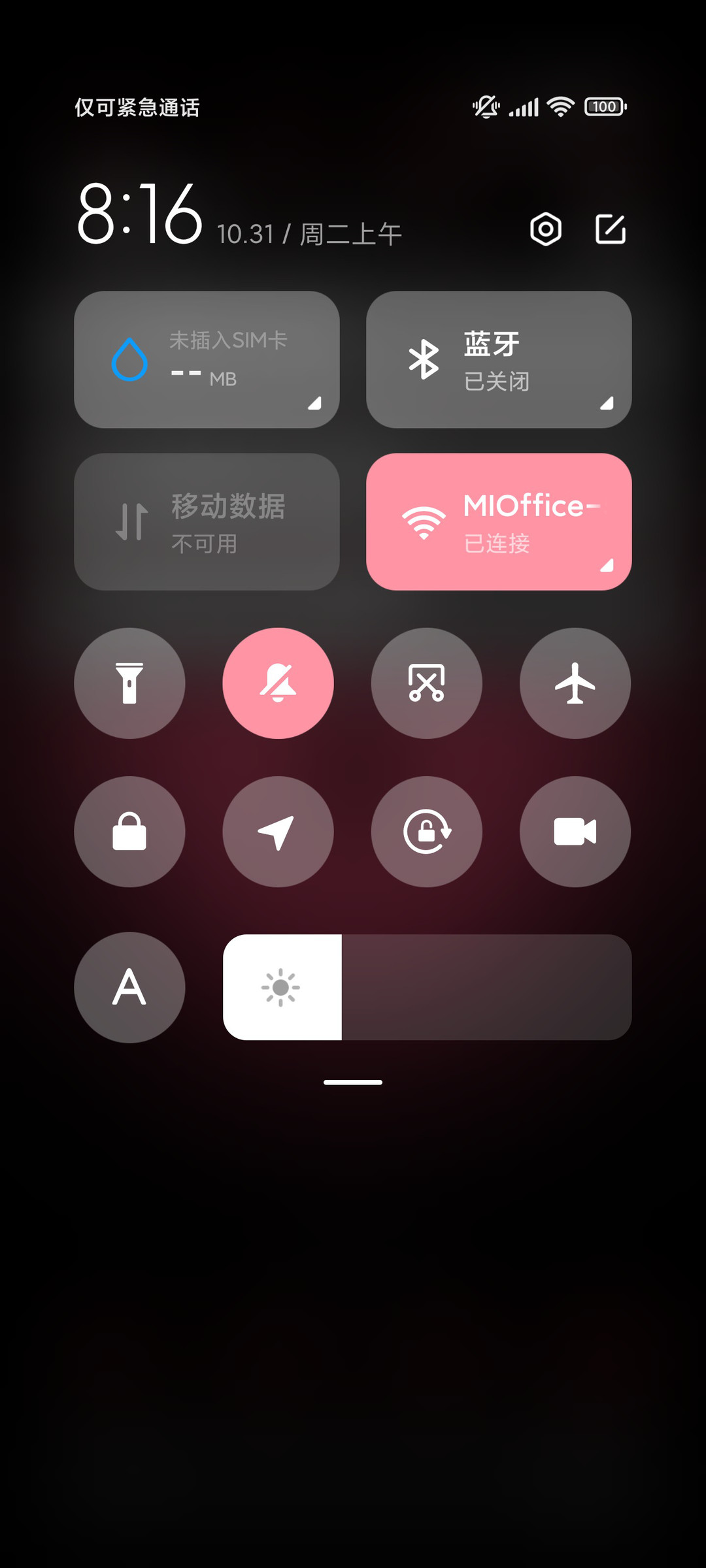Take a screenshot with the scissors icon

(x=427, y=683)
